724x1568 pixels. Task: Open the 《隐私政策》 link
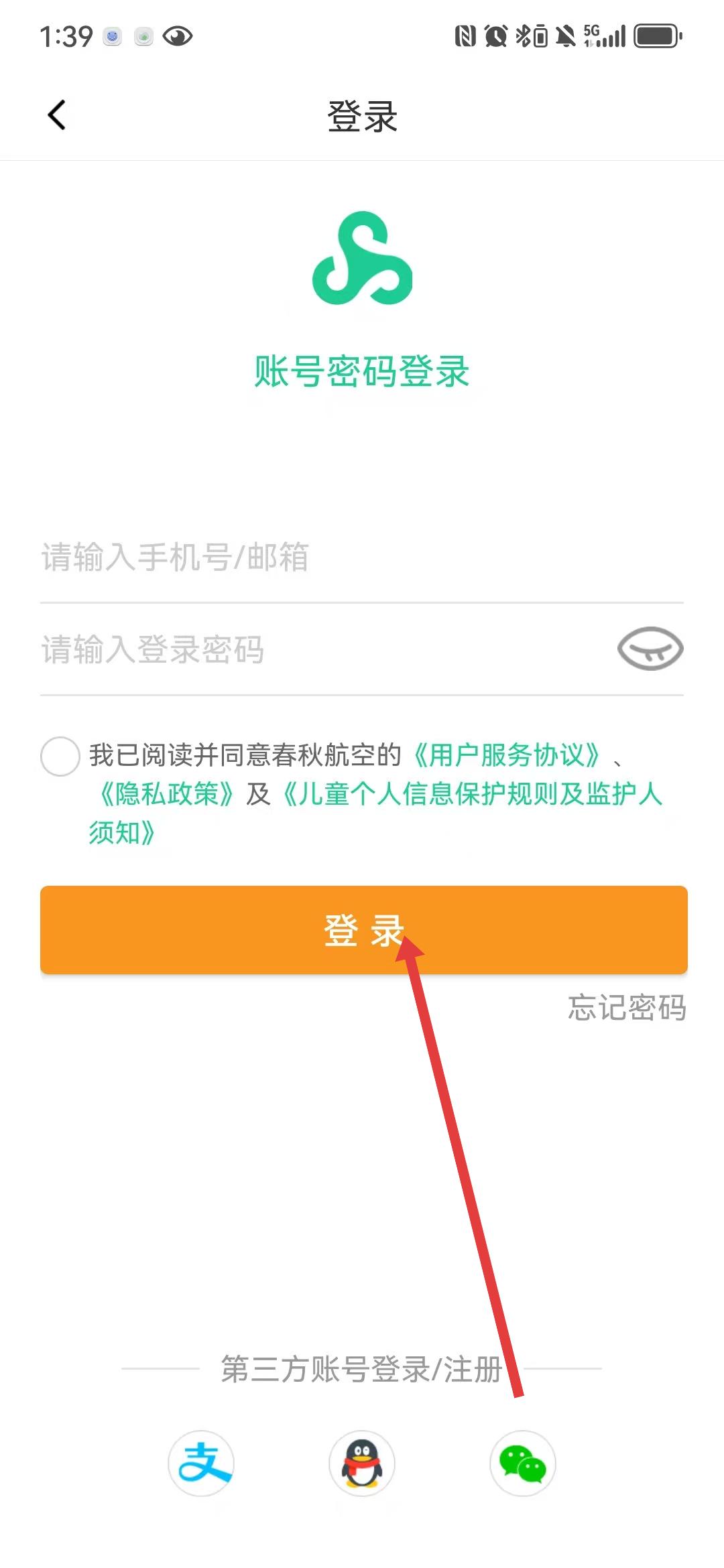pyautogui.click(x=168, y=794)
